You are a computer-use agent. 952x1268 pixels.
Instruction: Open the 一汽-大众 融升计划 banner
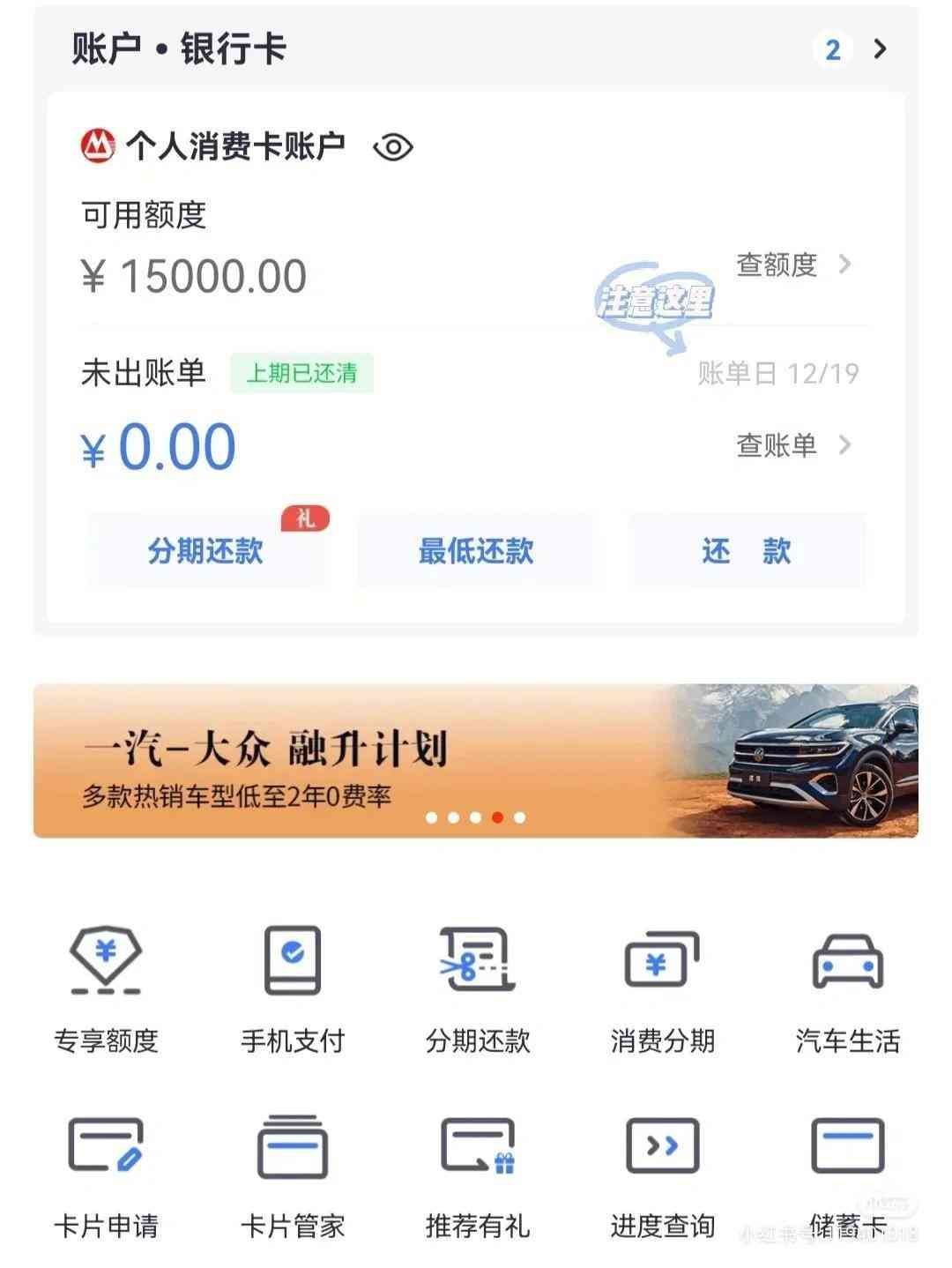(x=476, y=758)
